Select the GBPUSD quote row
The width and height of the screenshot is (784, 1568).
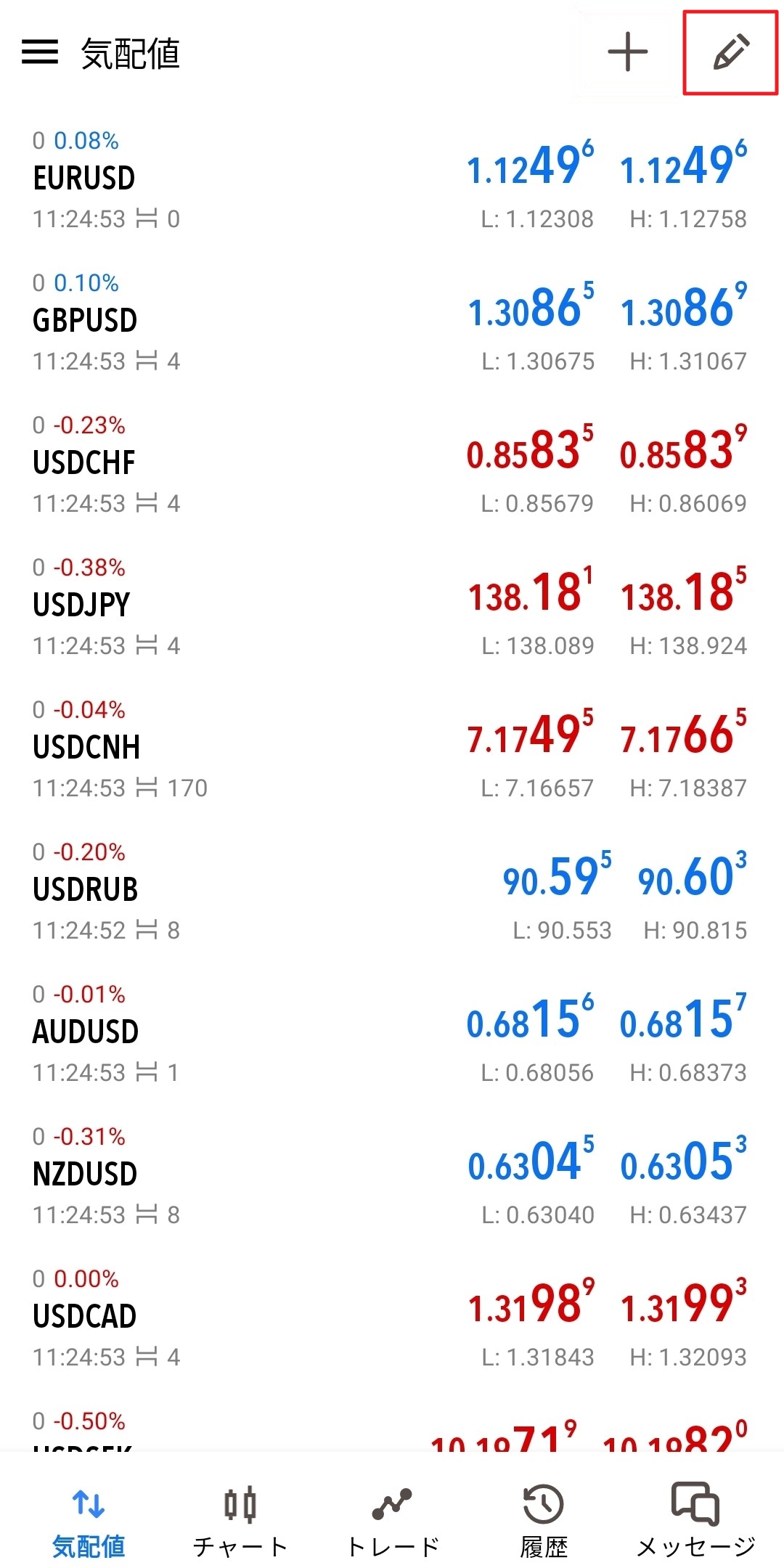392,322
